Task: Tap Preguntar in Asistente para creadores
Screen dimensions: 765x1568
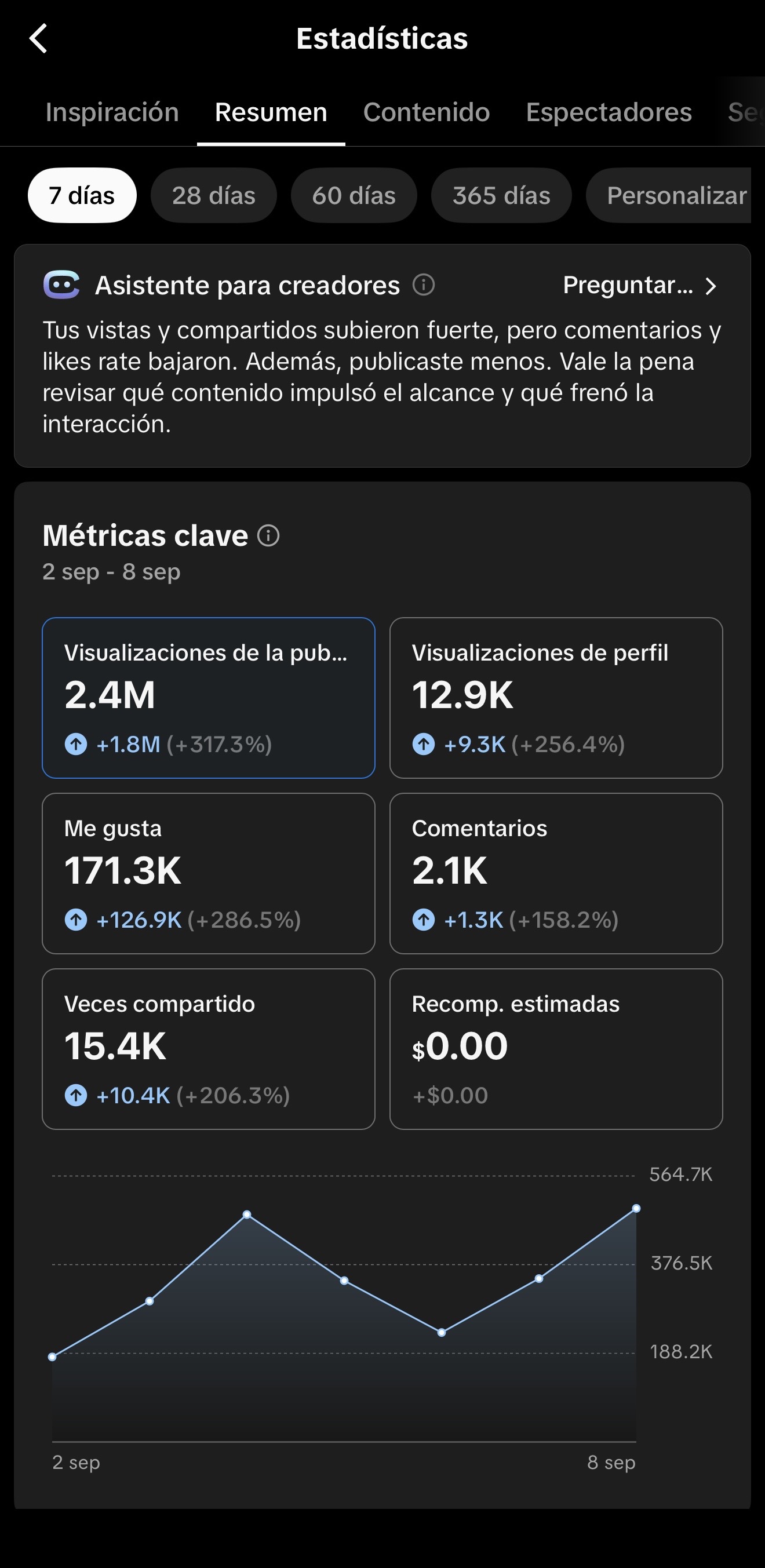Action: (640, 285)
